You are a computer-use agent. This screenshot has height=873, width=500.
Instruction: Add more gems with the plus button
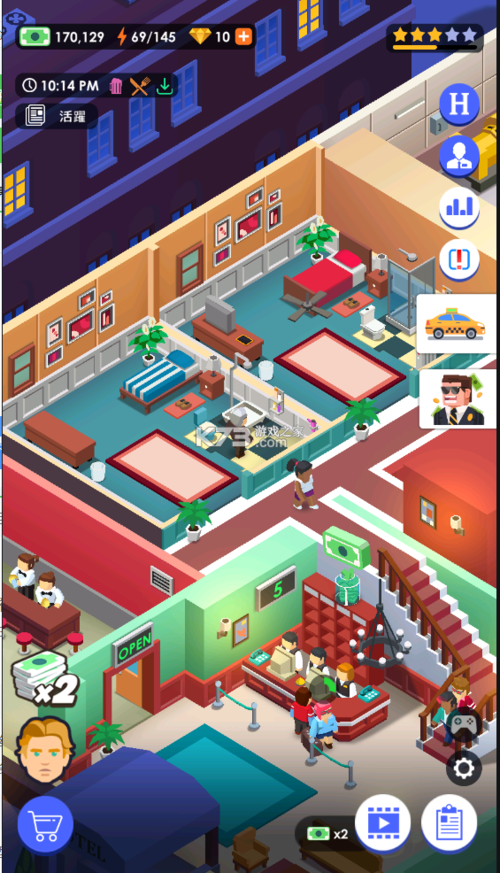[243, 37]
